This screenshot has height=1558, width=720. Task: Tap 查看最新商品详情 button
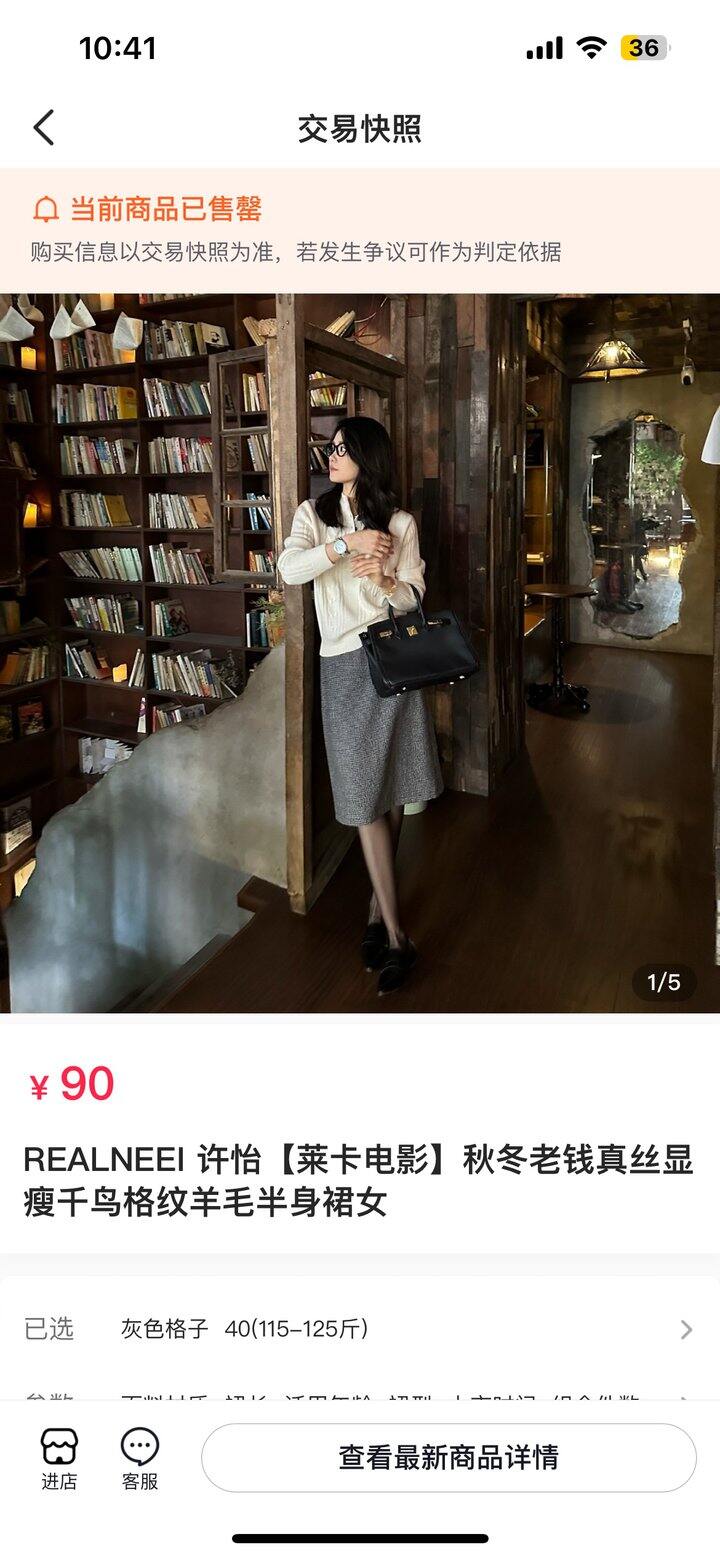(x=448, y=1458)
